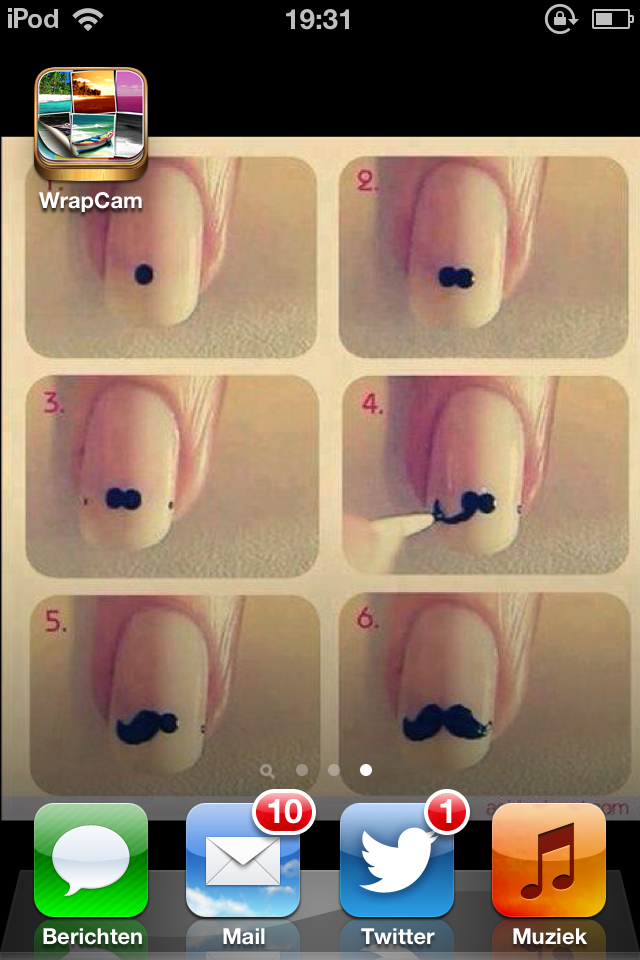
Task: Launch the Twitter app
Action: 397,860
